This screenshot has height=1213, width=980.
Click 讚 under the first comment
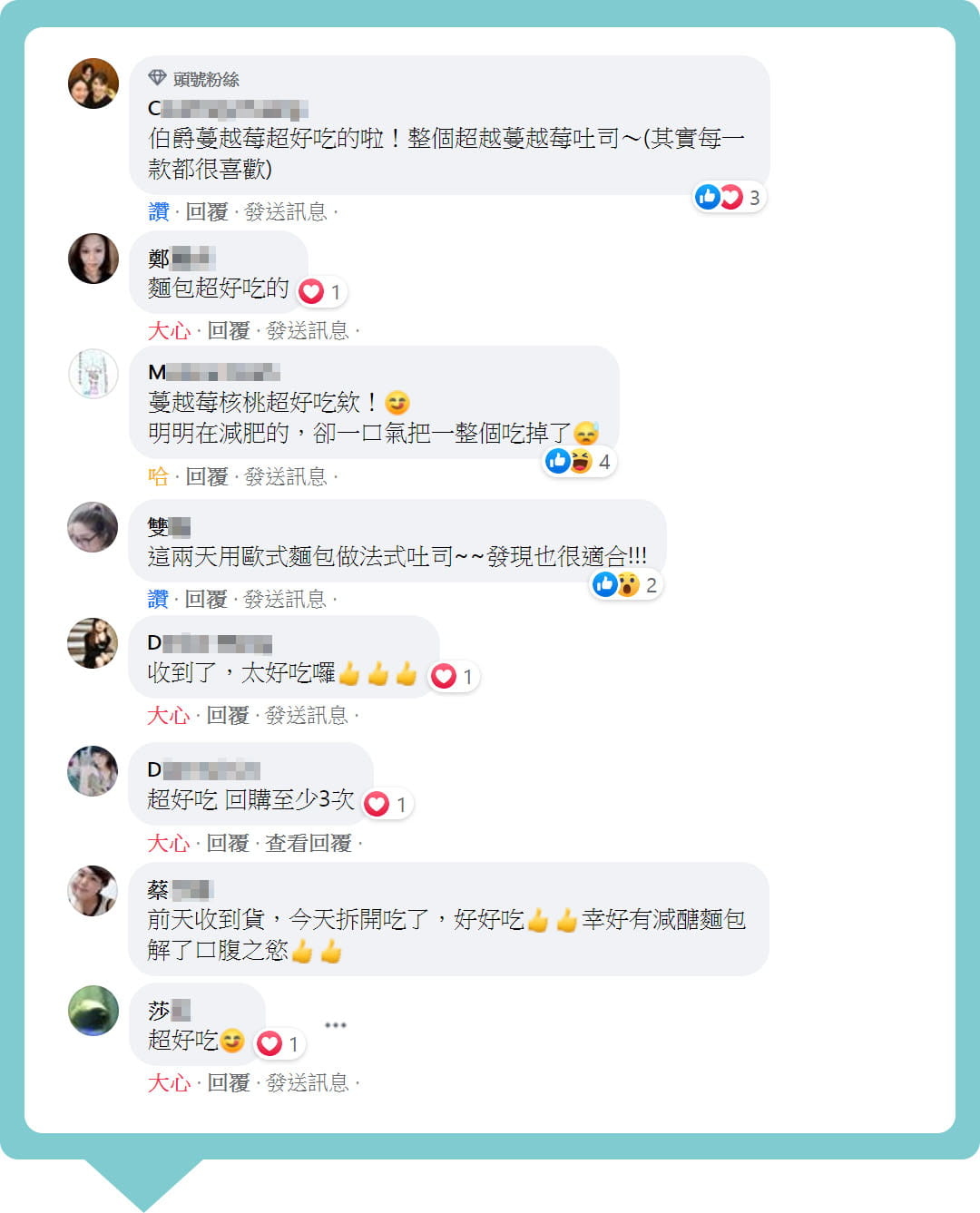(158, 210)
